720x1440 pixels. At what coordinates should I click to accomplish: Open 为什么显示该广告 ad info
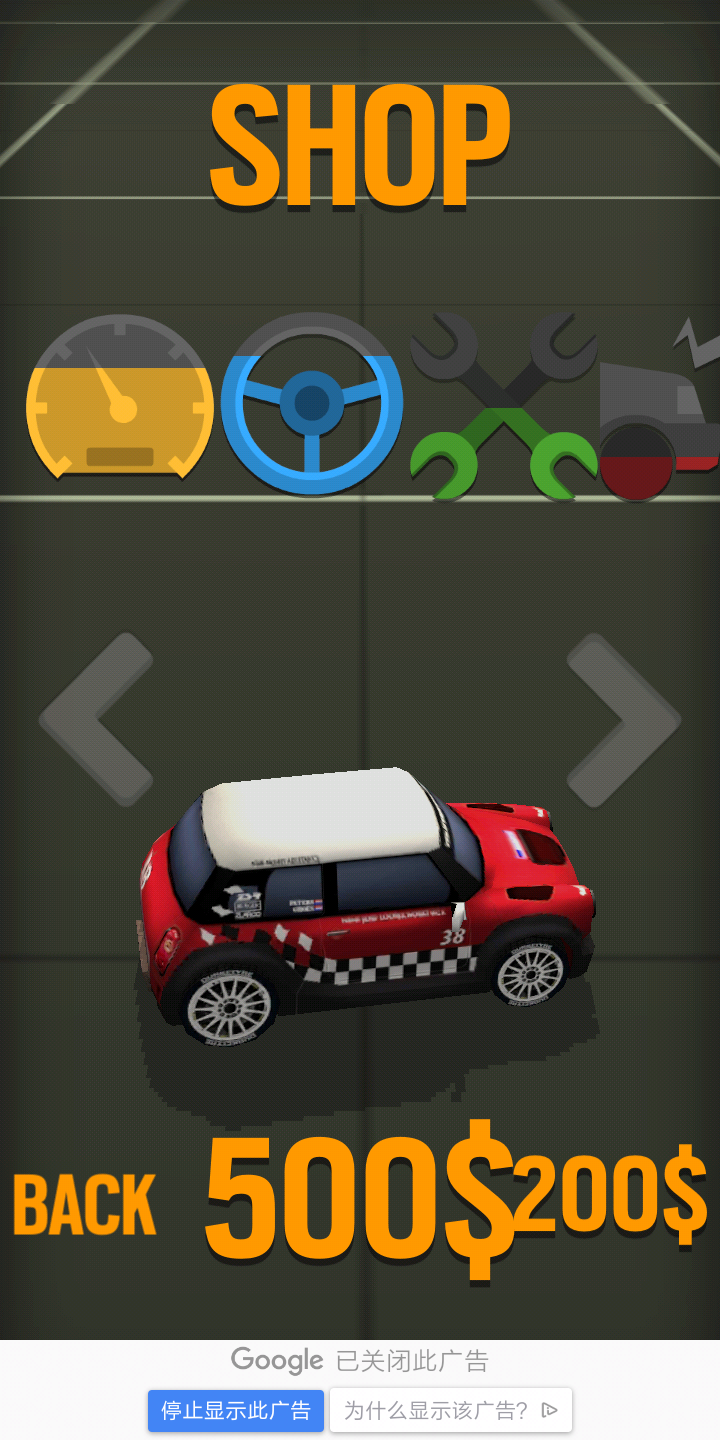450,1410
